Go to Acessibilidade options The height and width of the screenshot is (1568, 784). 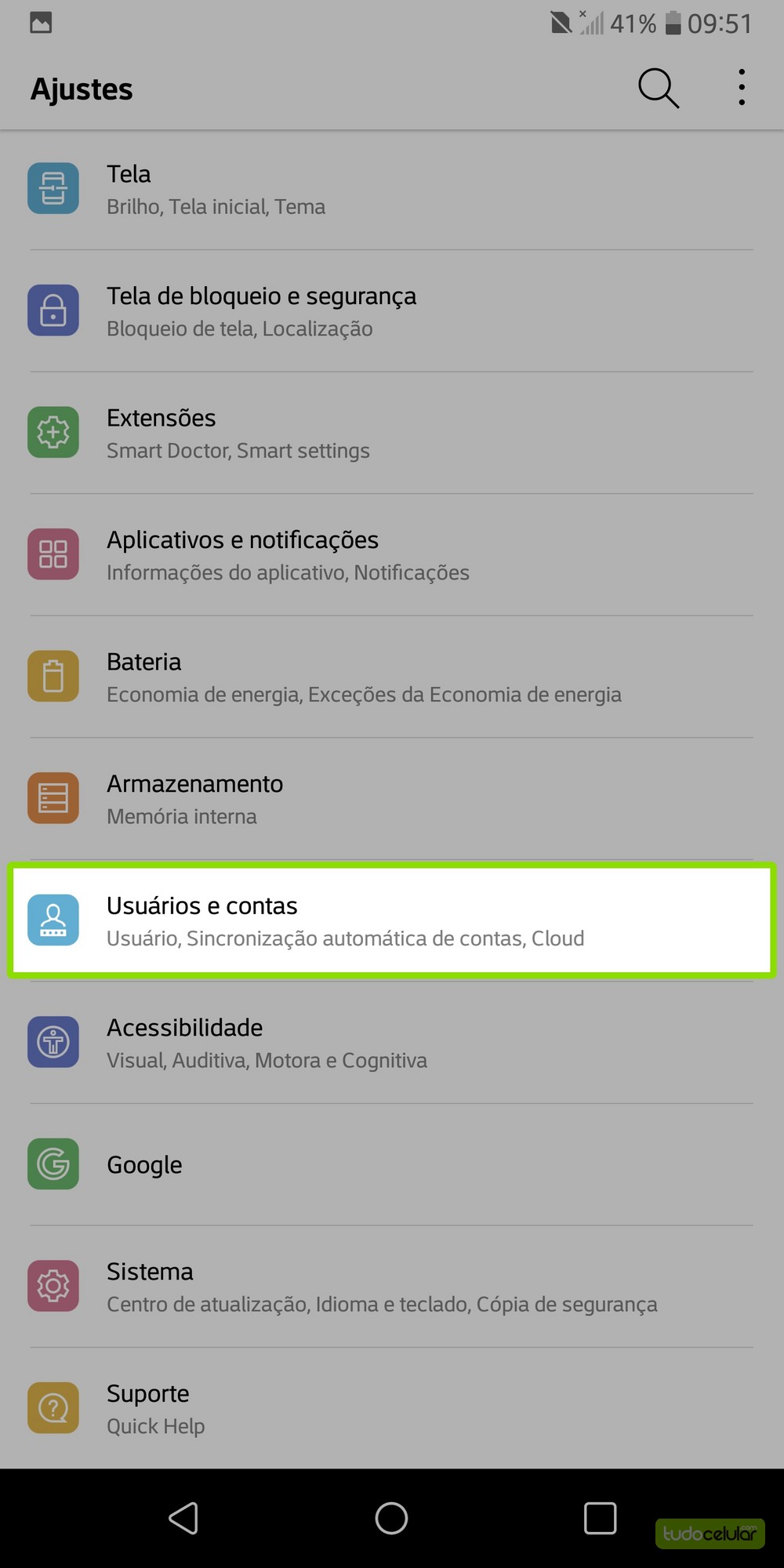[390, 1043]
